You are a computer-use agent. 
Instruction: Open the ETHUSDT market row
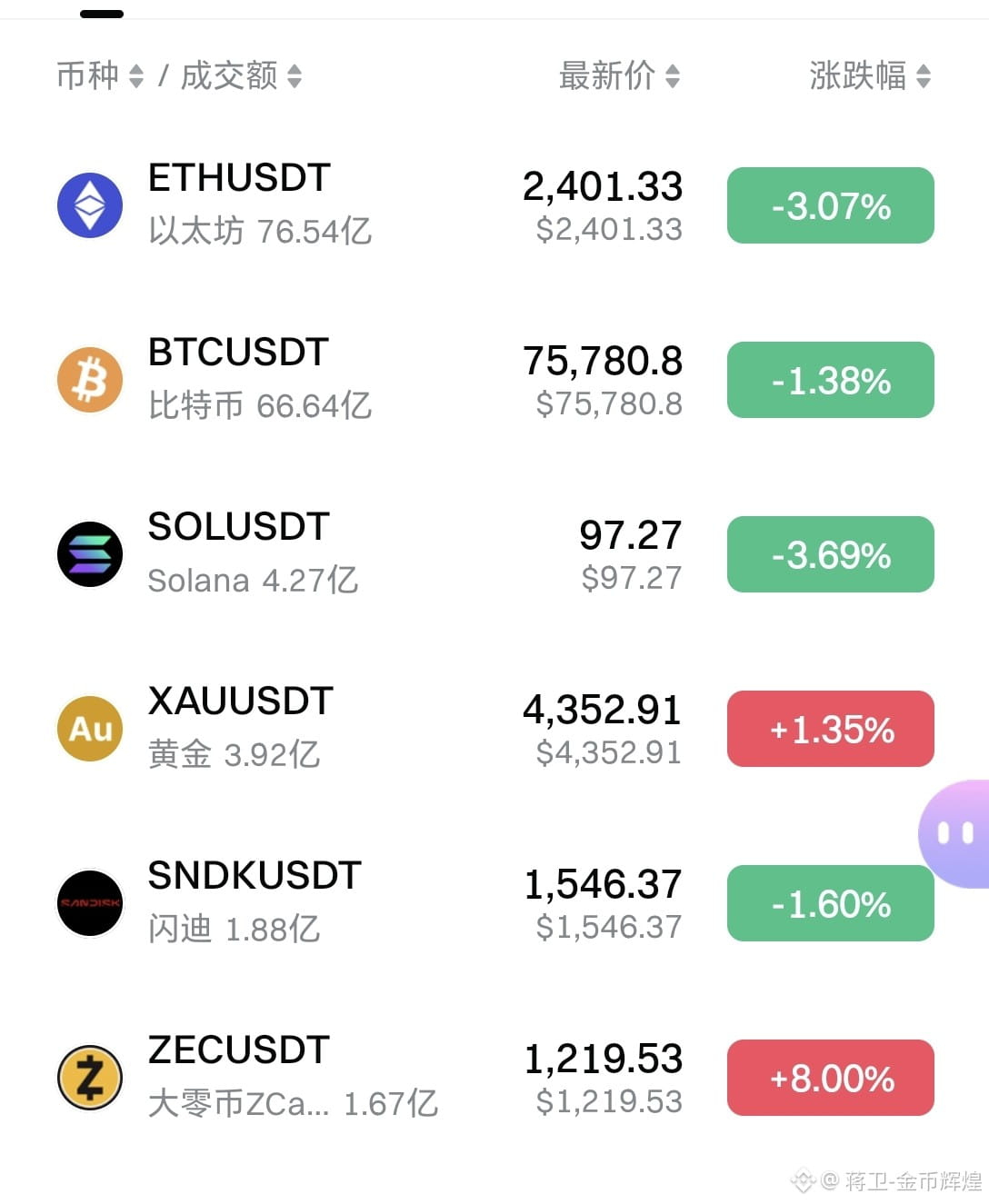[x=494, y=205]
